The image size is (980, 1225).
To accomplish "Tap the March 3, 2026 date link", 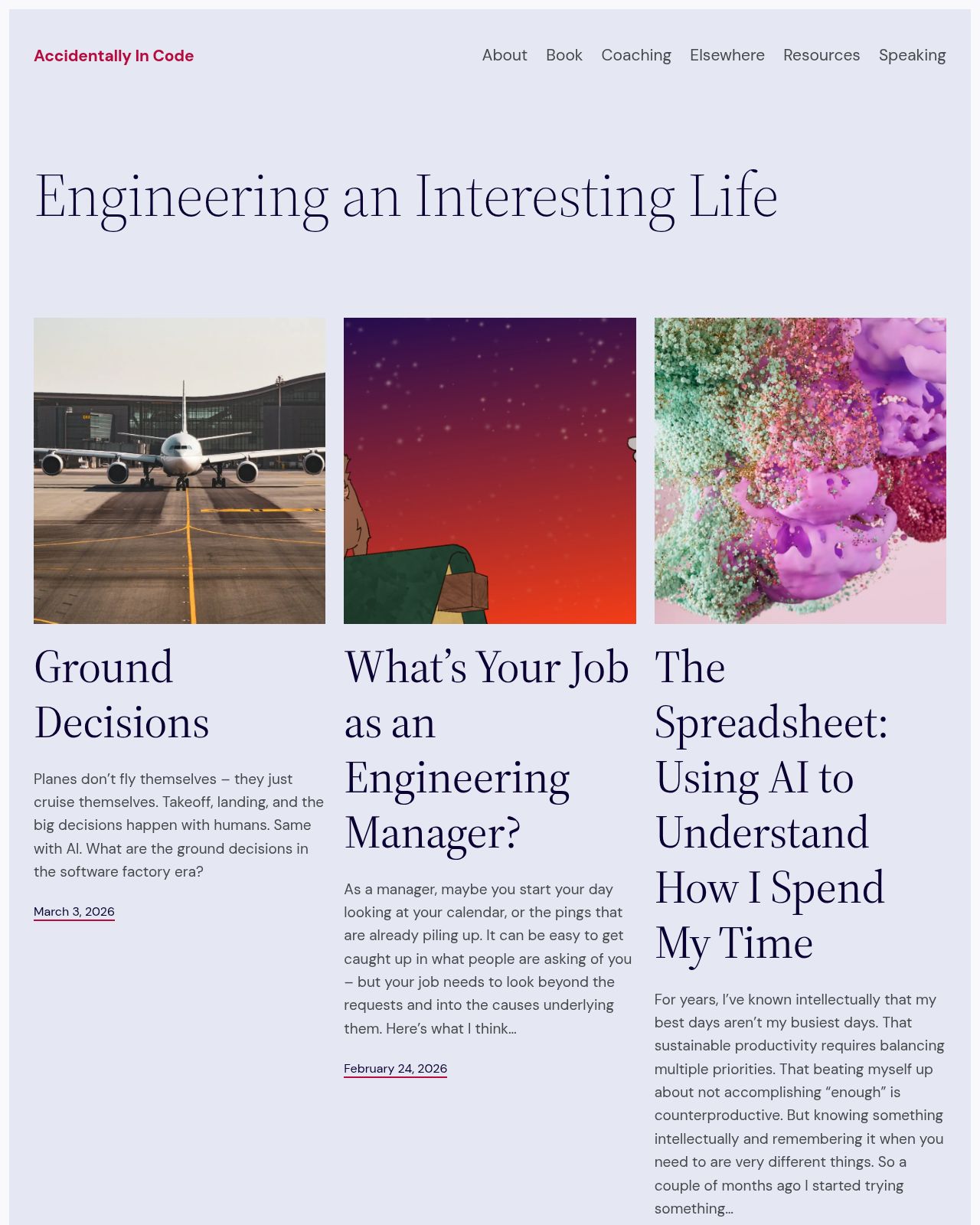I will pyautogui.click(x=74, y=912).
